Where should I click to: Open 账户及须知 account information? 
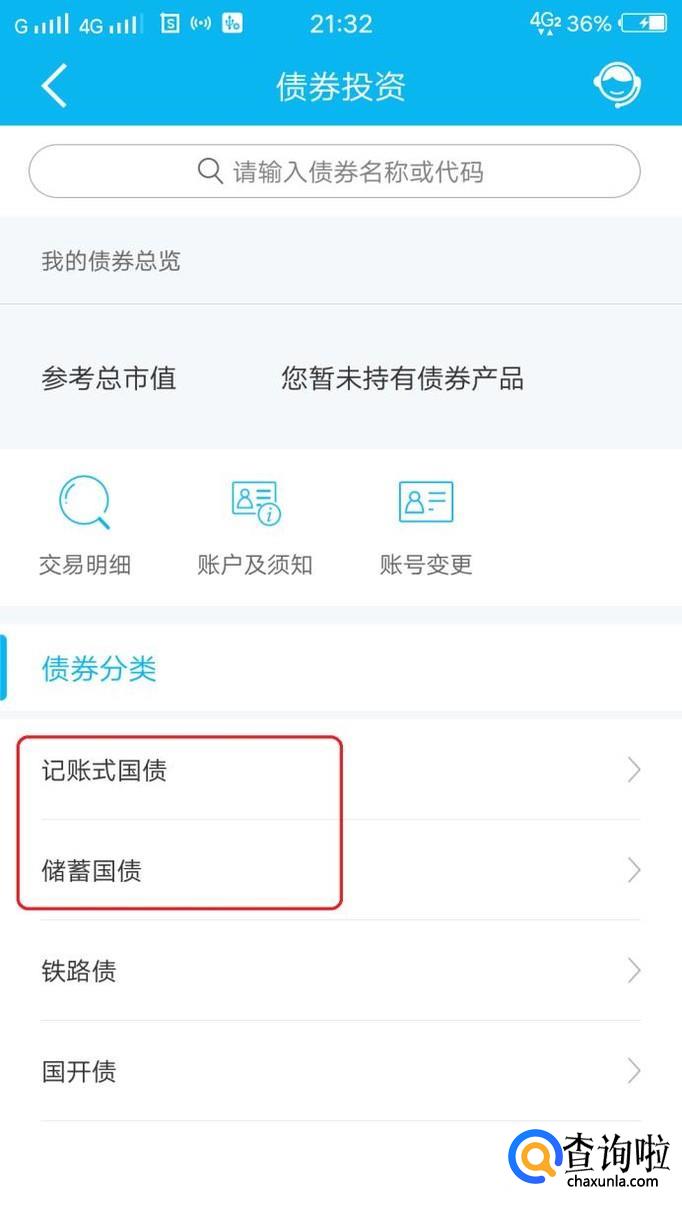coord(255,527)
